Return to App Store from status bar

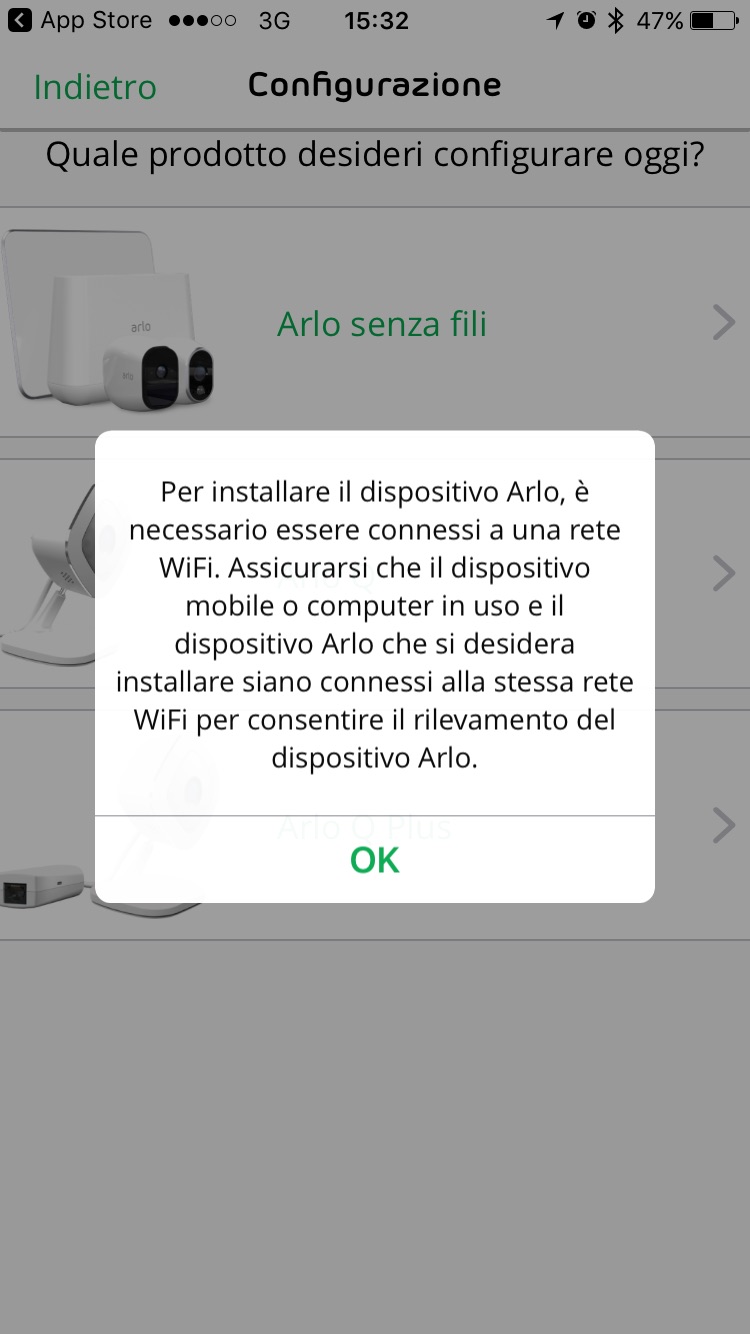(x=80, y=21)
